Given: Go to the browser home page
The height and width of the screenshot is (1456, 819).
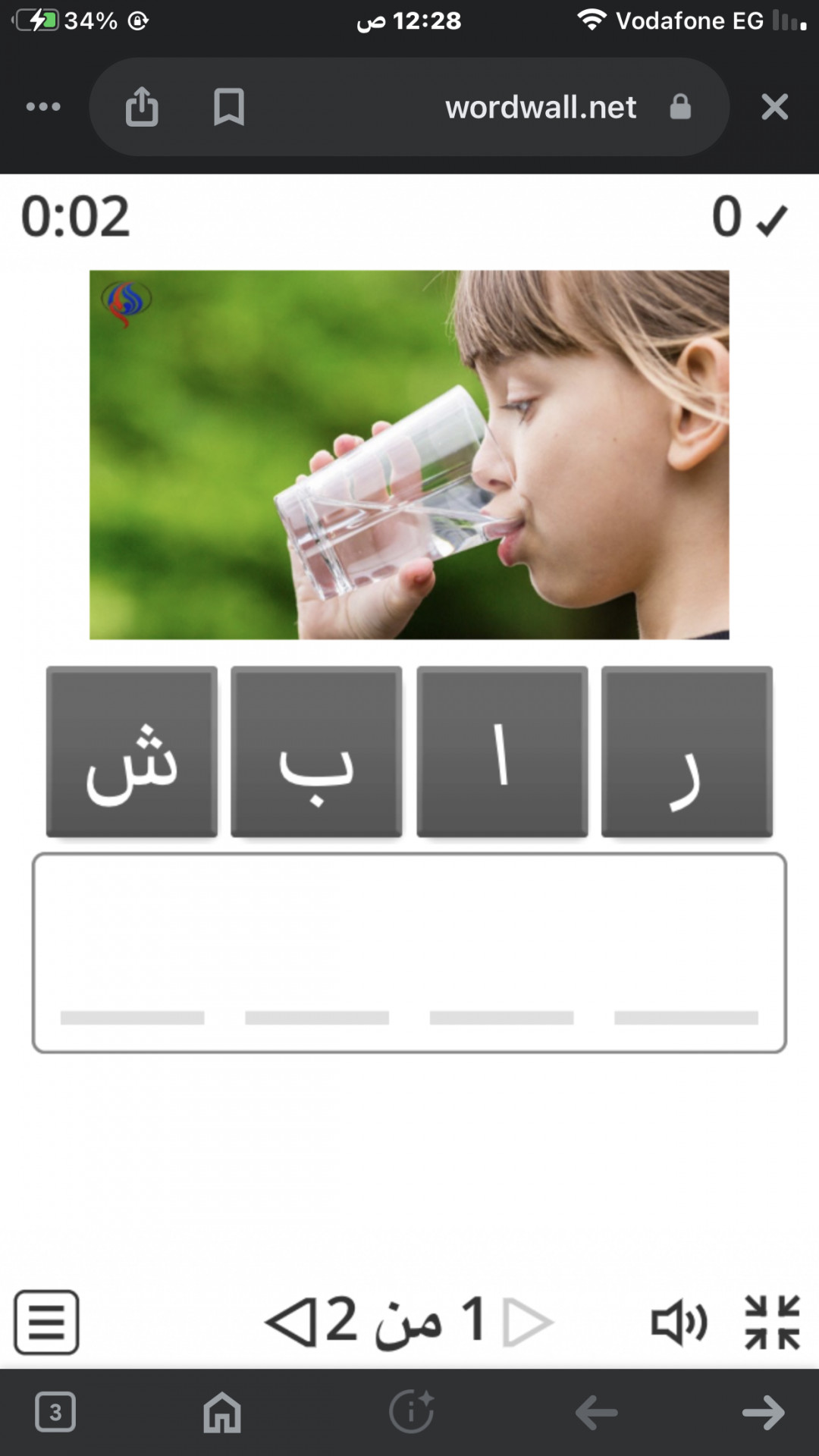Looking at the screenshot, I should [222, 1413].
